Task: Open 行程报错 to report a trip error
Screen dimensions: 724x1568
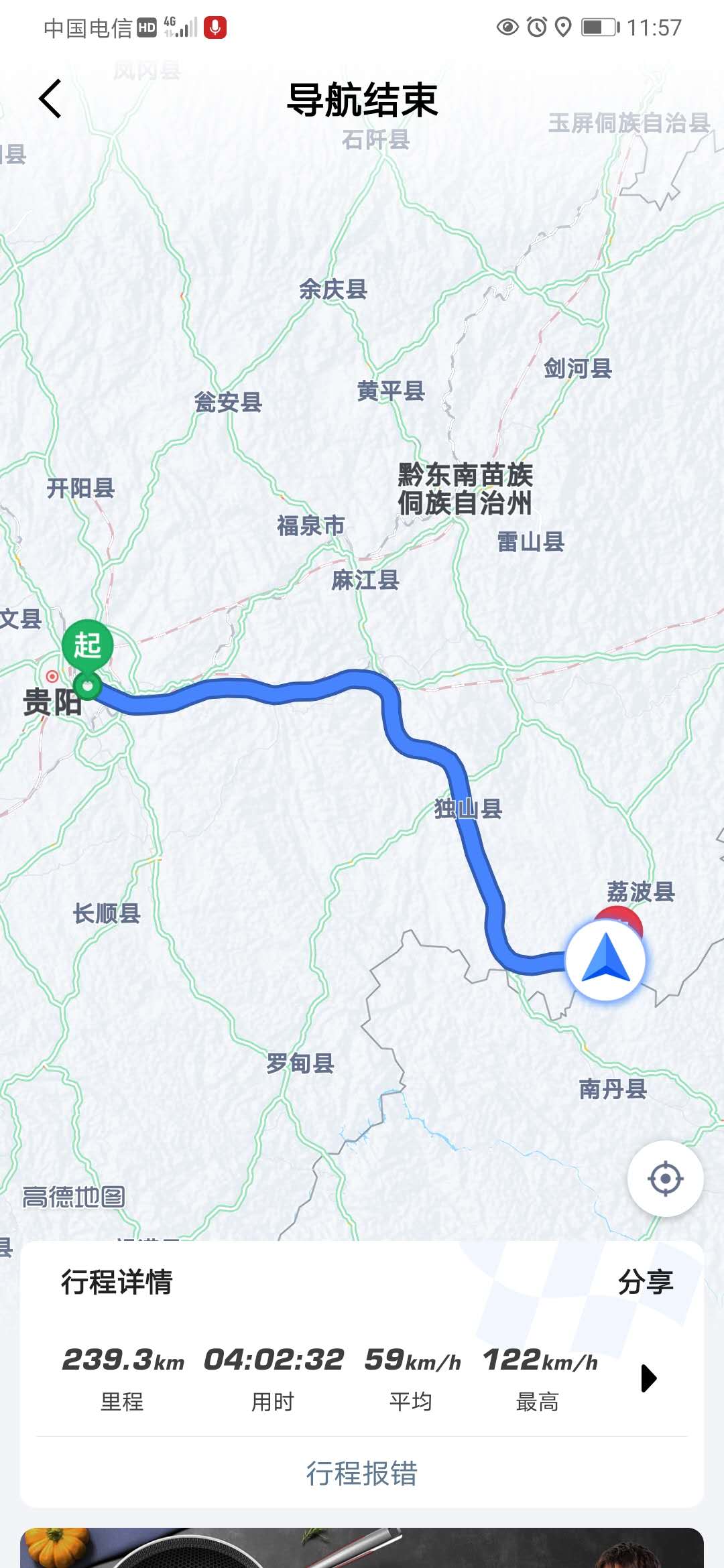Action: 362,1474
